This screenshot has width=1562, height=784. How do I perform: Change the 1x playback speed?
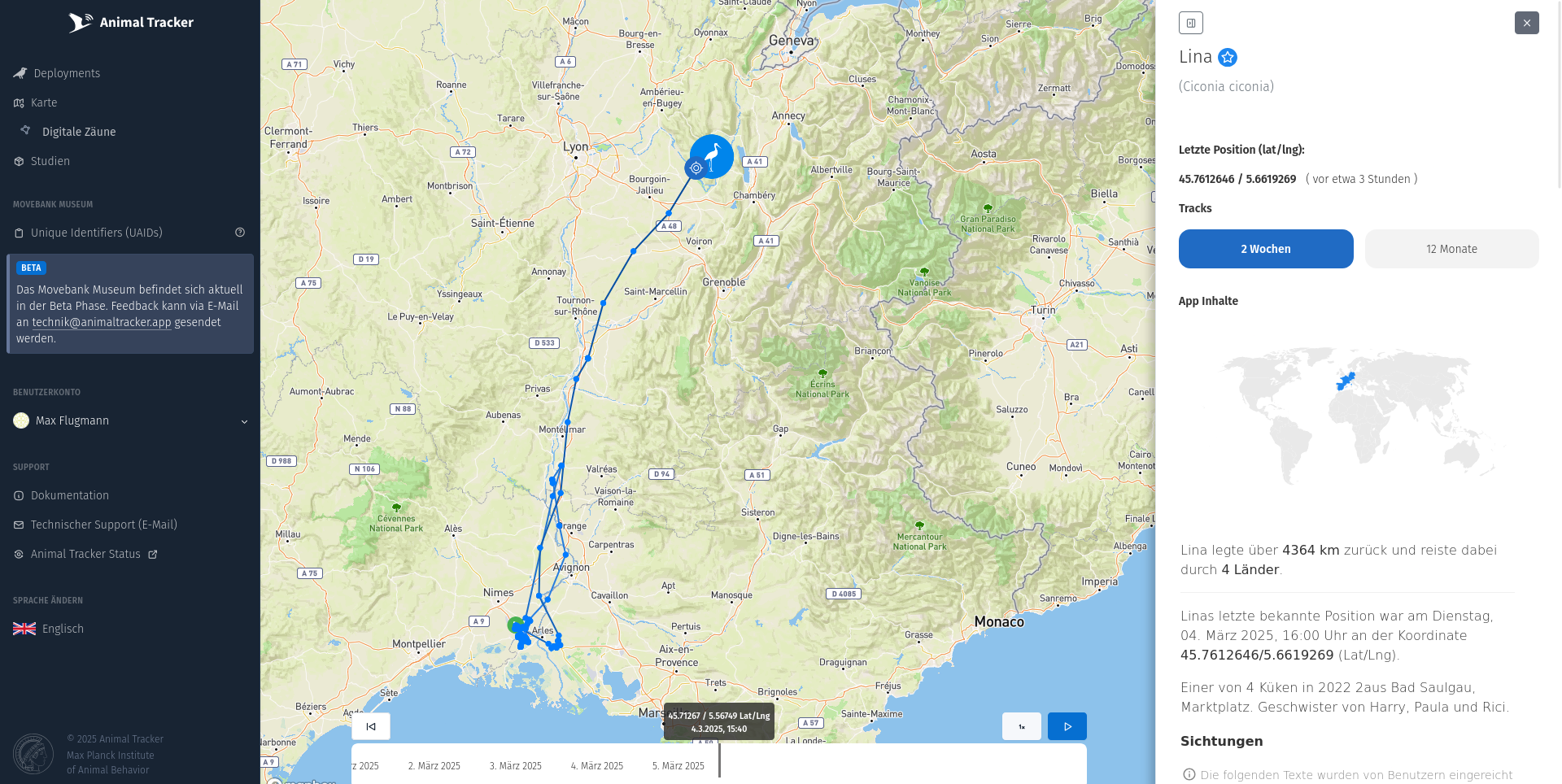point(1021,726)
